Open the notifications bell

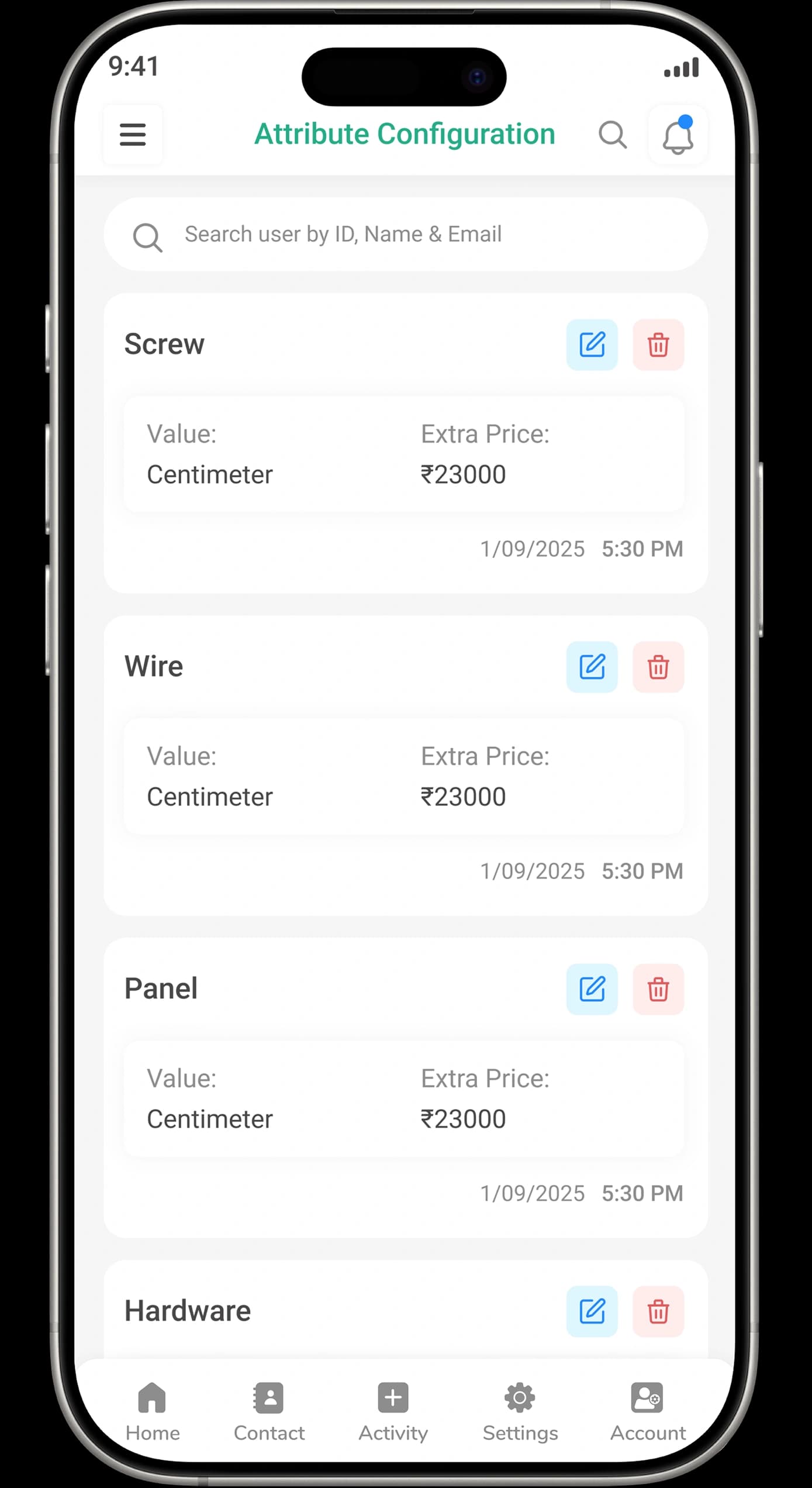pyautogui.click(x=678, y=136)
